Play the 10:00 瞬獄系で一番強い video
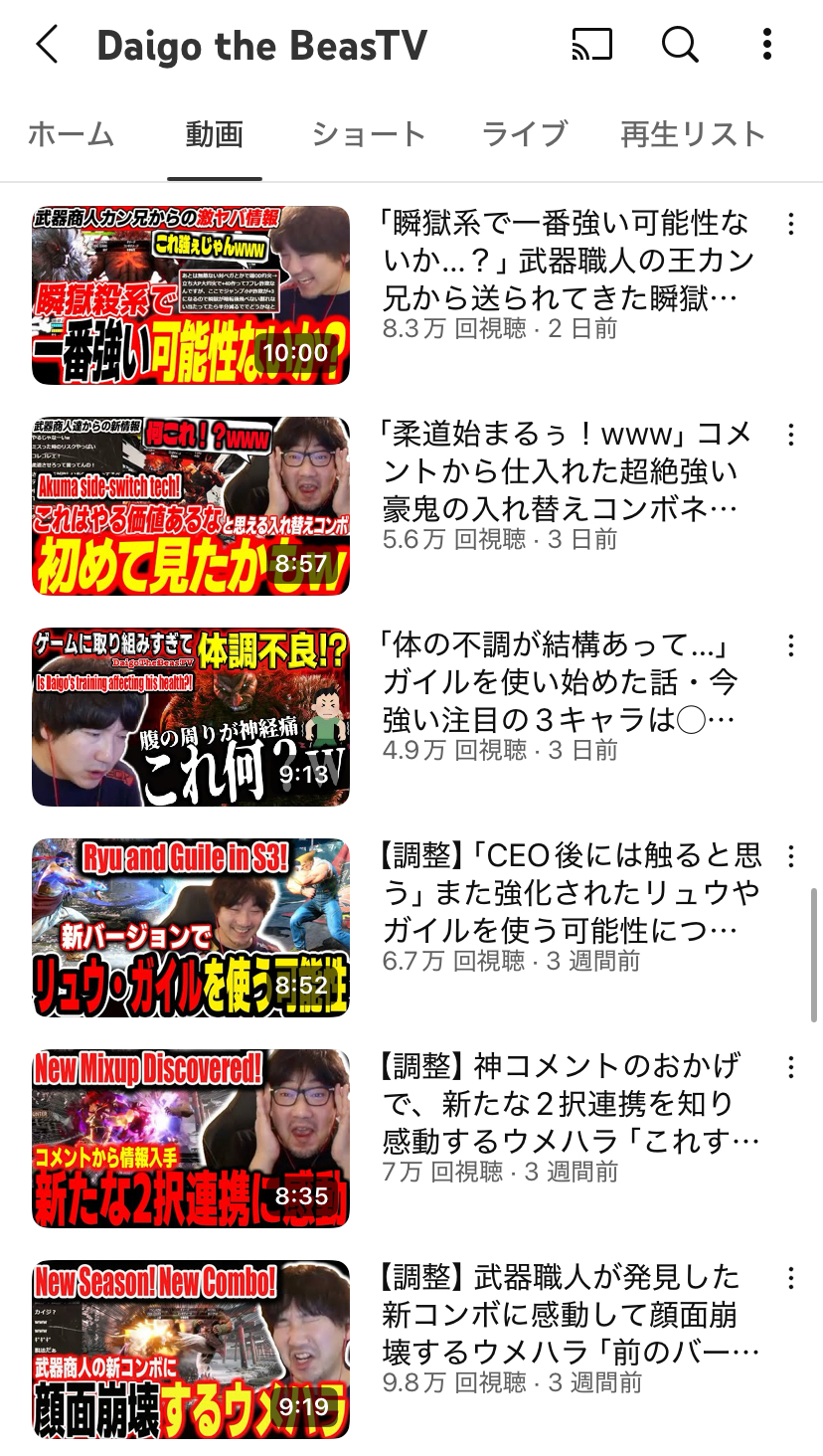This screenshot has width=823, height=1456. point(191,295)
